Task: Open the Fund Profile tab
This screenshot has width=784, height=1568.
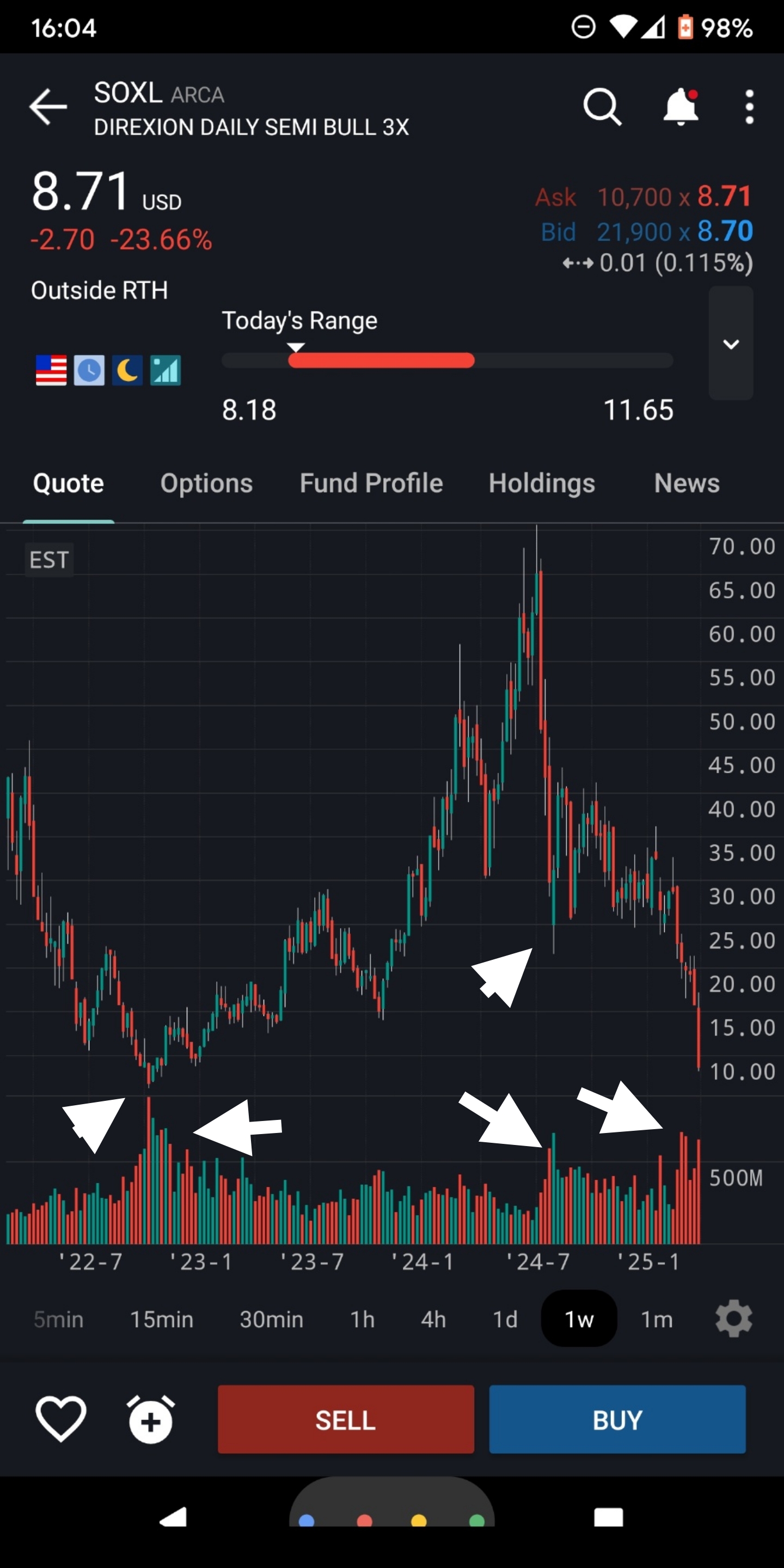Action: pyautogui.click(x=371, y=483)
